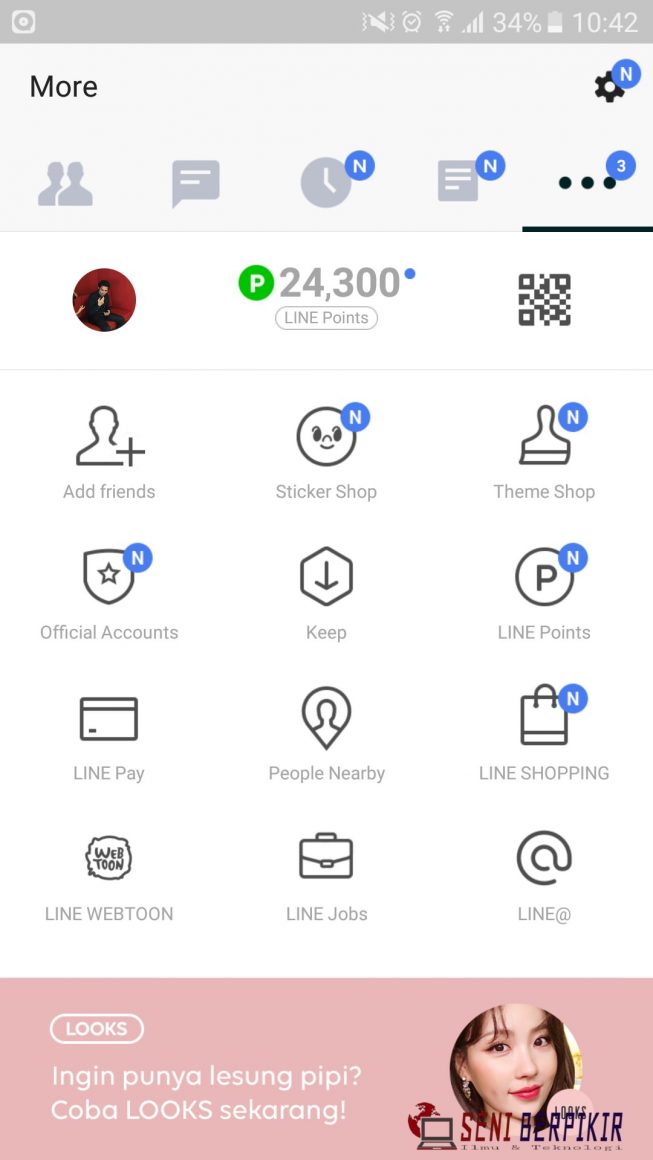Switch to the Chats tab
653x1160 pixels.
195,184
